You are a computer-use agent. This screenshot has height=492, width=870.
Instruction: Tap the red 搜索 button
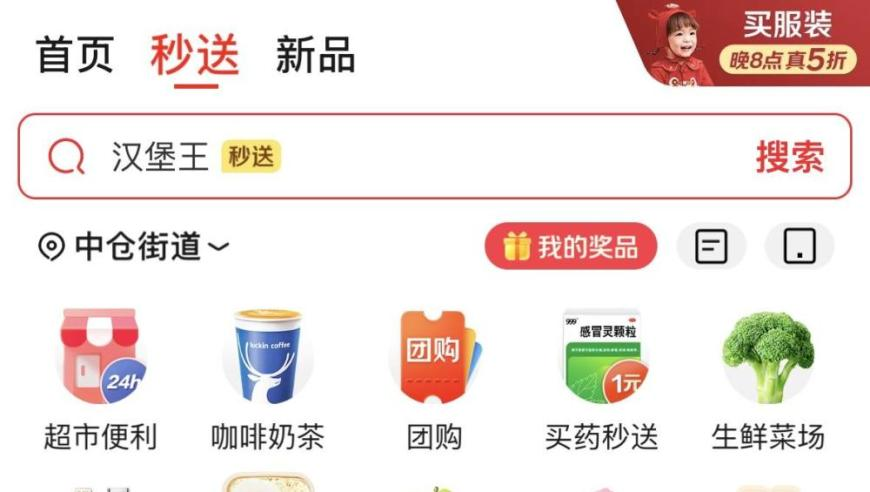pyautogui.click(x=789, y=157)
